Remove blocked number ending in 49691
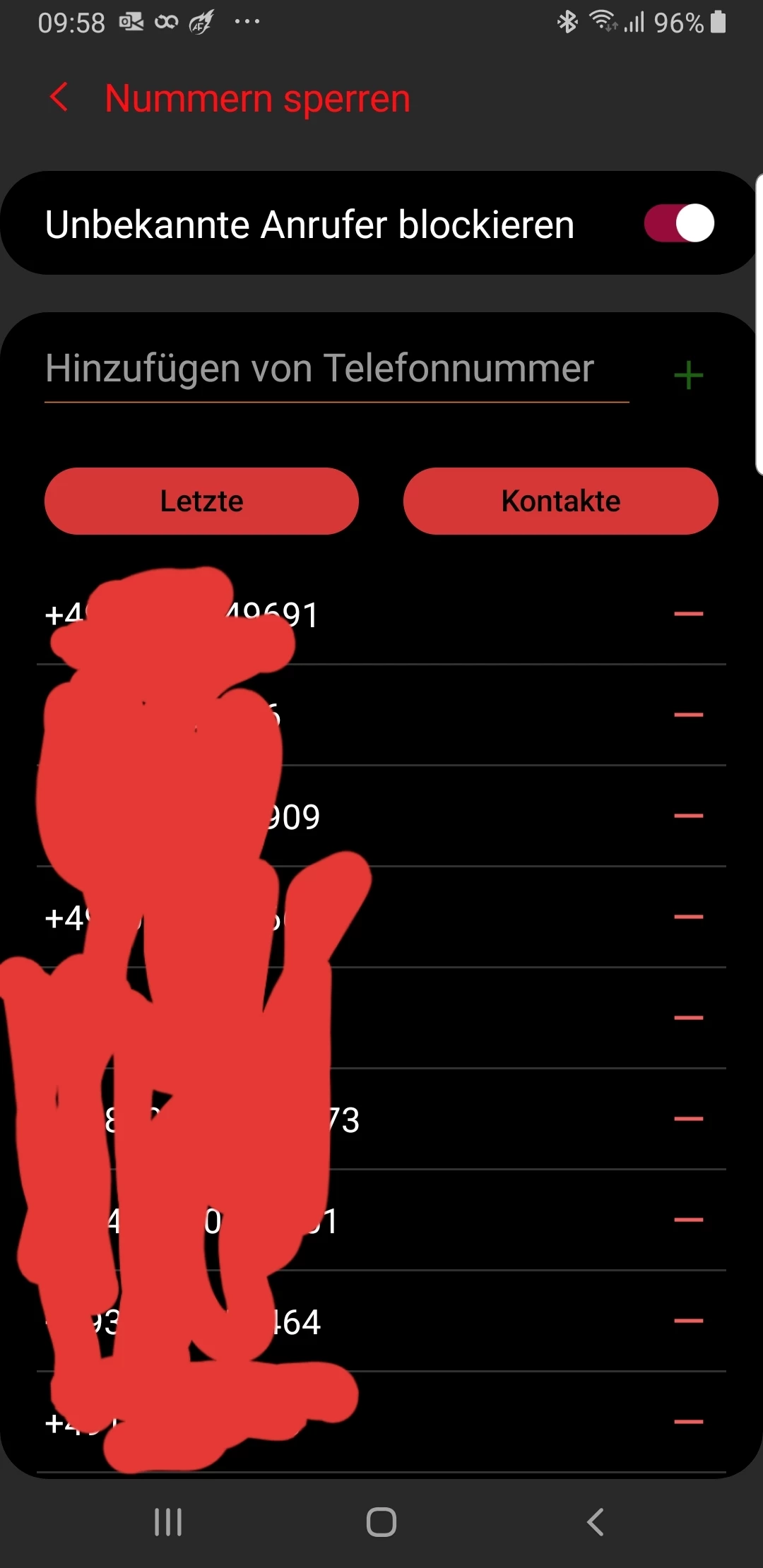 click(x=688, y=614)
